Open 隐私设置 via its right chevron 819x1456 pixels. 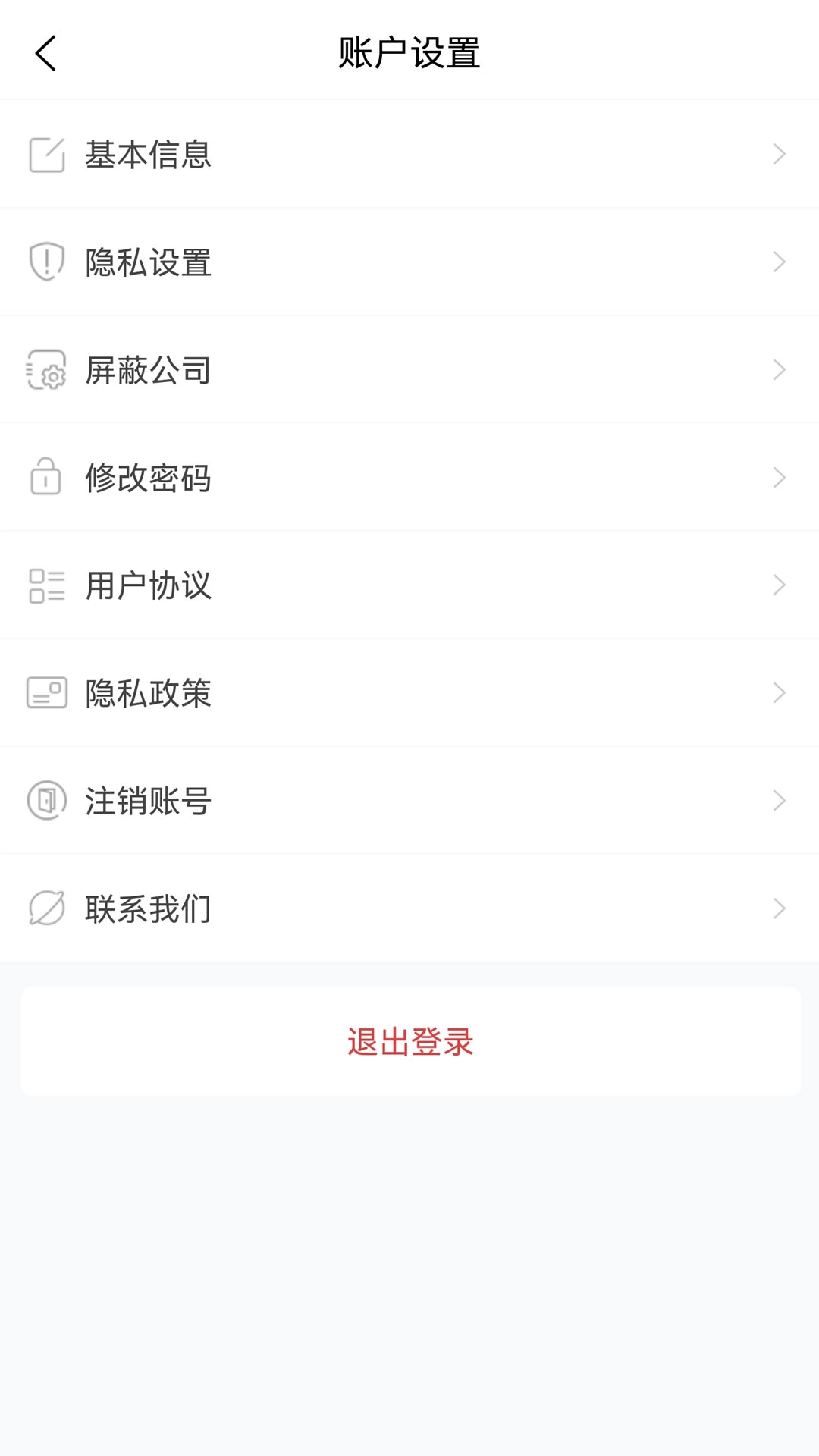coord(780,262)
